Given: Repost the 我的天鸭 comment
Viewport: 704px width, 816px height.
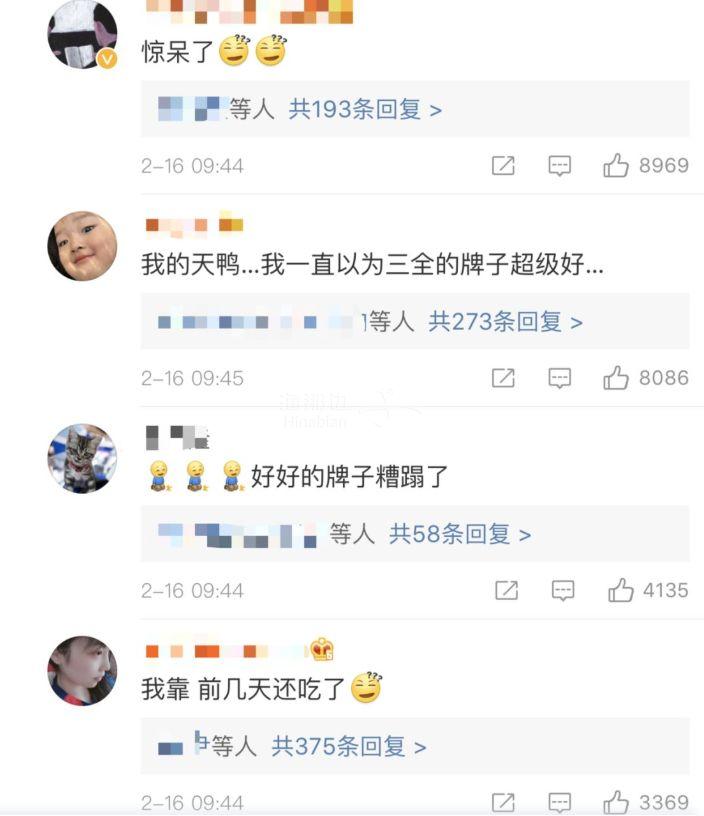Looking at the screenshot, I should click(x=503, y=378).
